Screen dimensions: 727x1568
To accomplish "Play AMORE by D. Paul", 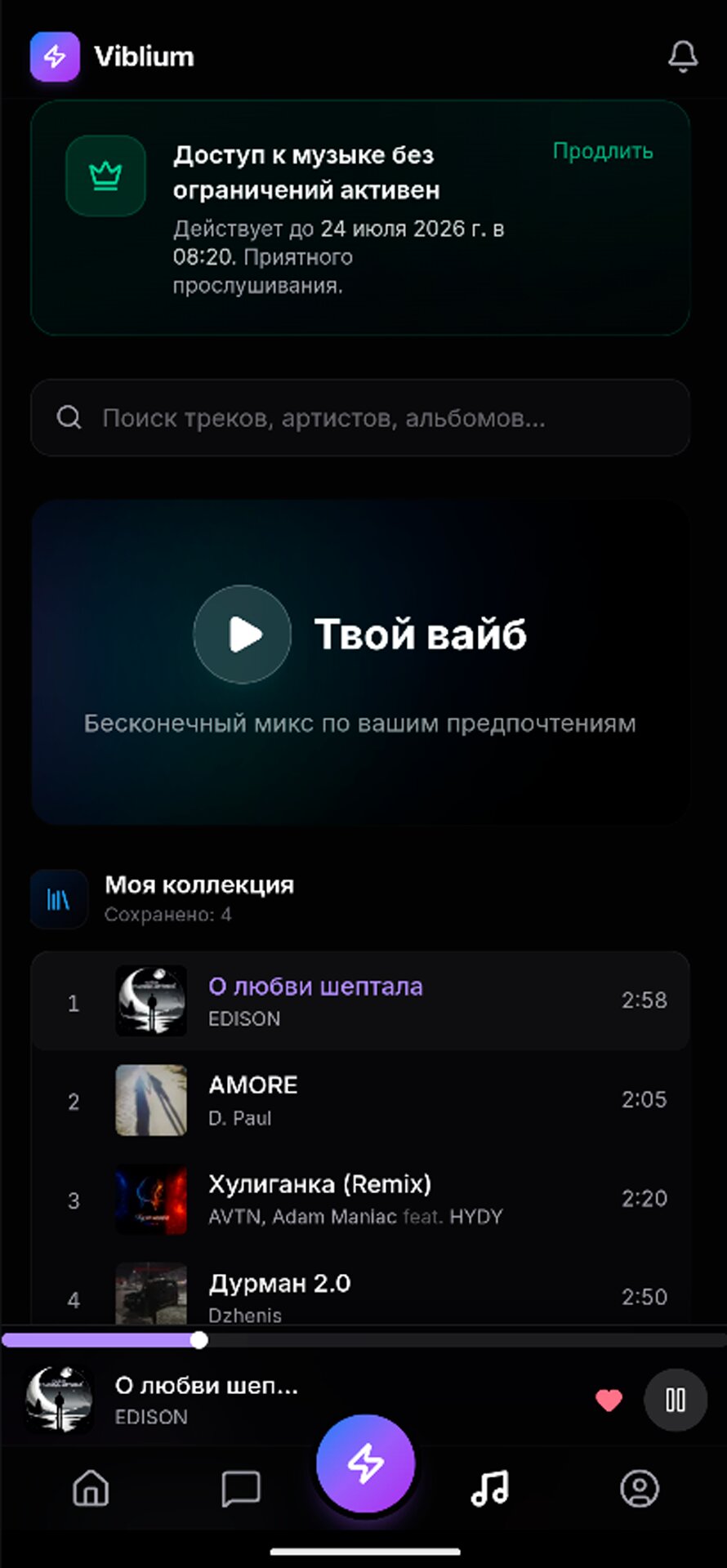I will point(359,1100).
